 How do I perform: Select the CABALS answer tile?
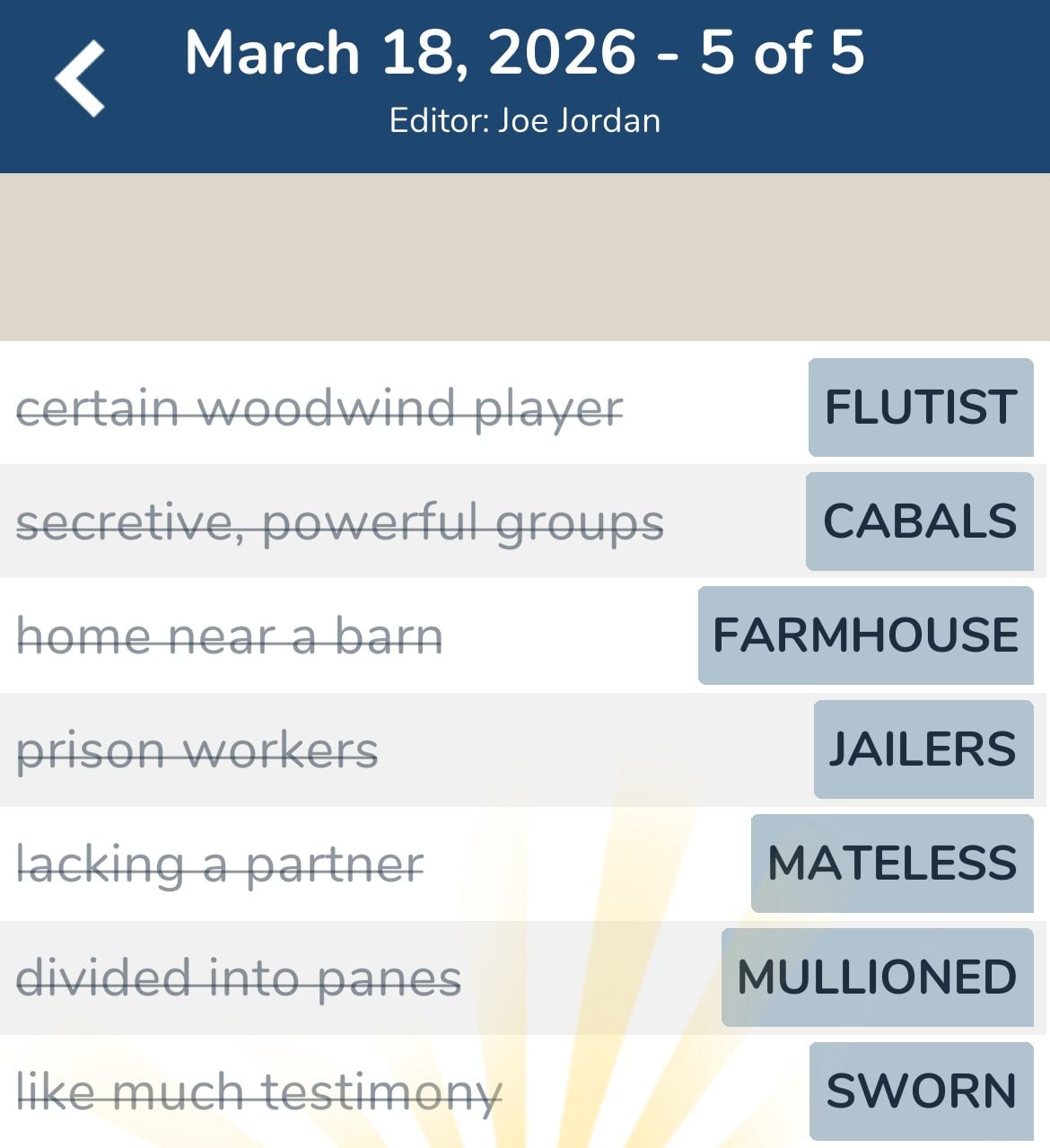click(918, 521)
